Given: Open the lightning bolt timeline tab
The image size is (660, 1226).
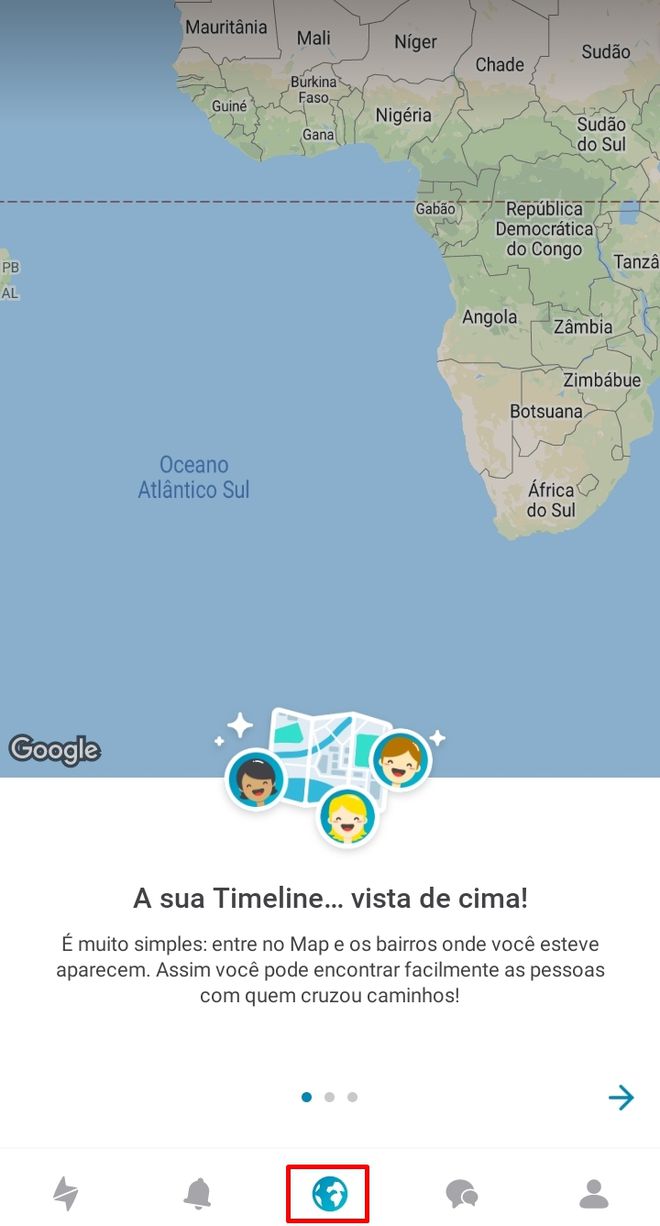Looking at the screenshot, I should click(66, 1193).
